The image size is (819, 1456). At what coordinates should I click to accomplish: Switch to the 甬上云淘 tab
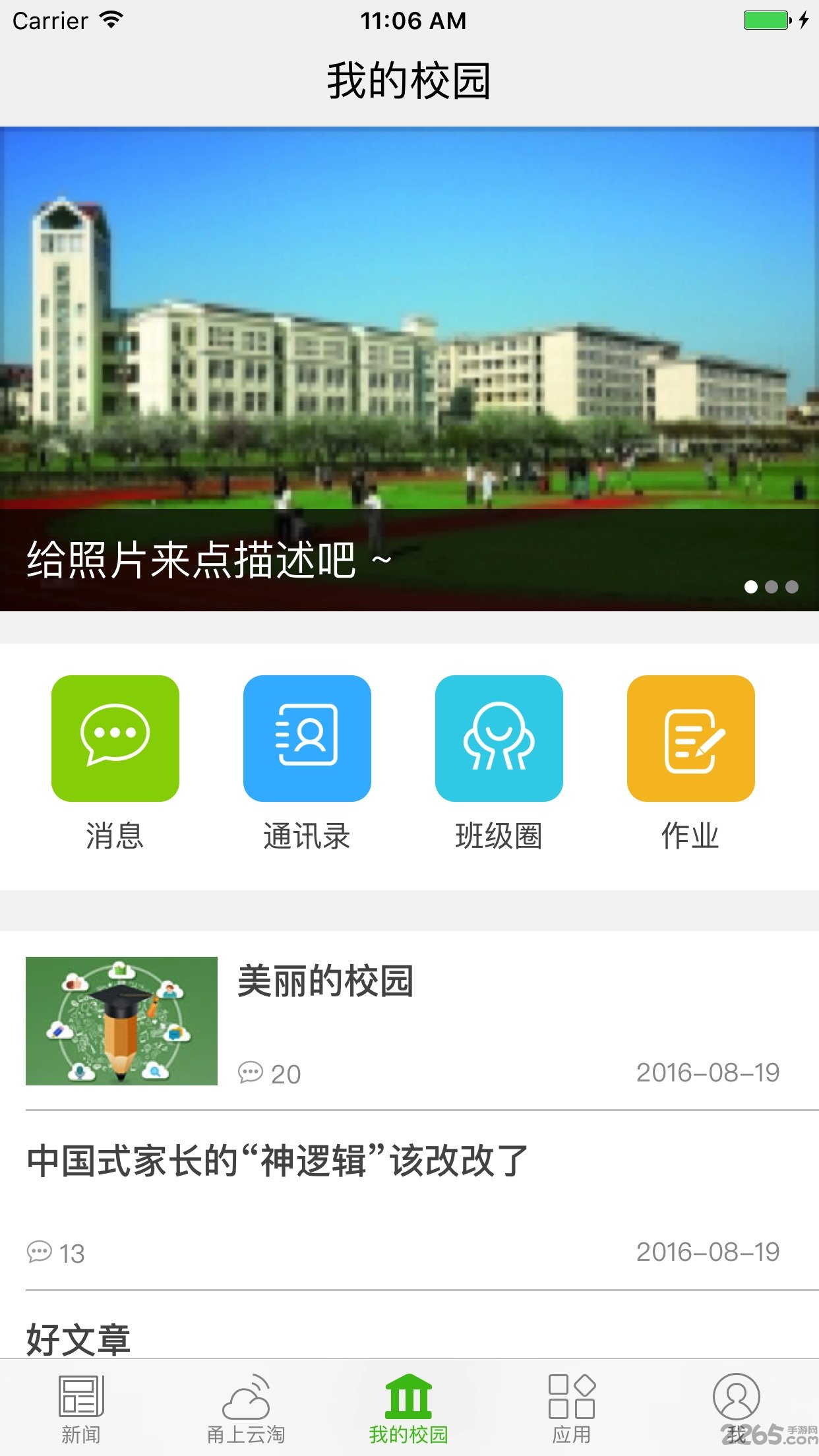246,1407
